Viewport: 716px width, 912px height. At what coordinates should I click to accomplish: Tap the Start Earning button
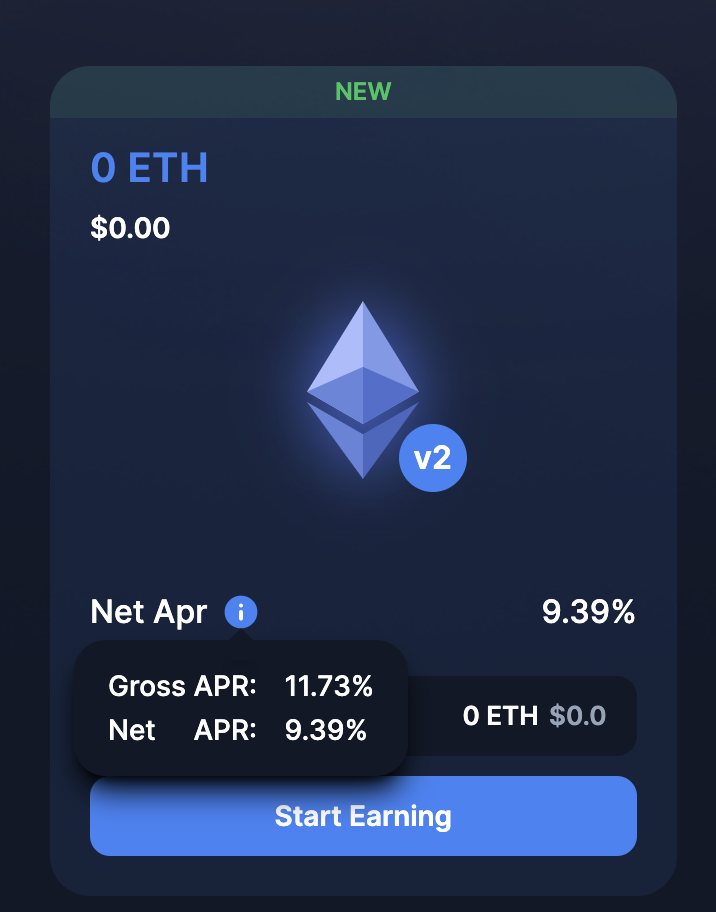(x=363, y=816)
